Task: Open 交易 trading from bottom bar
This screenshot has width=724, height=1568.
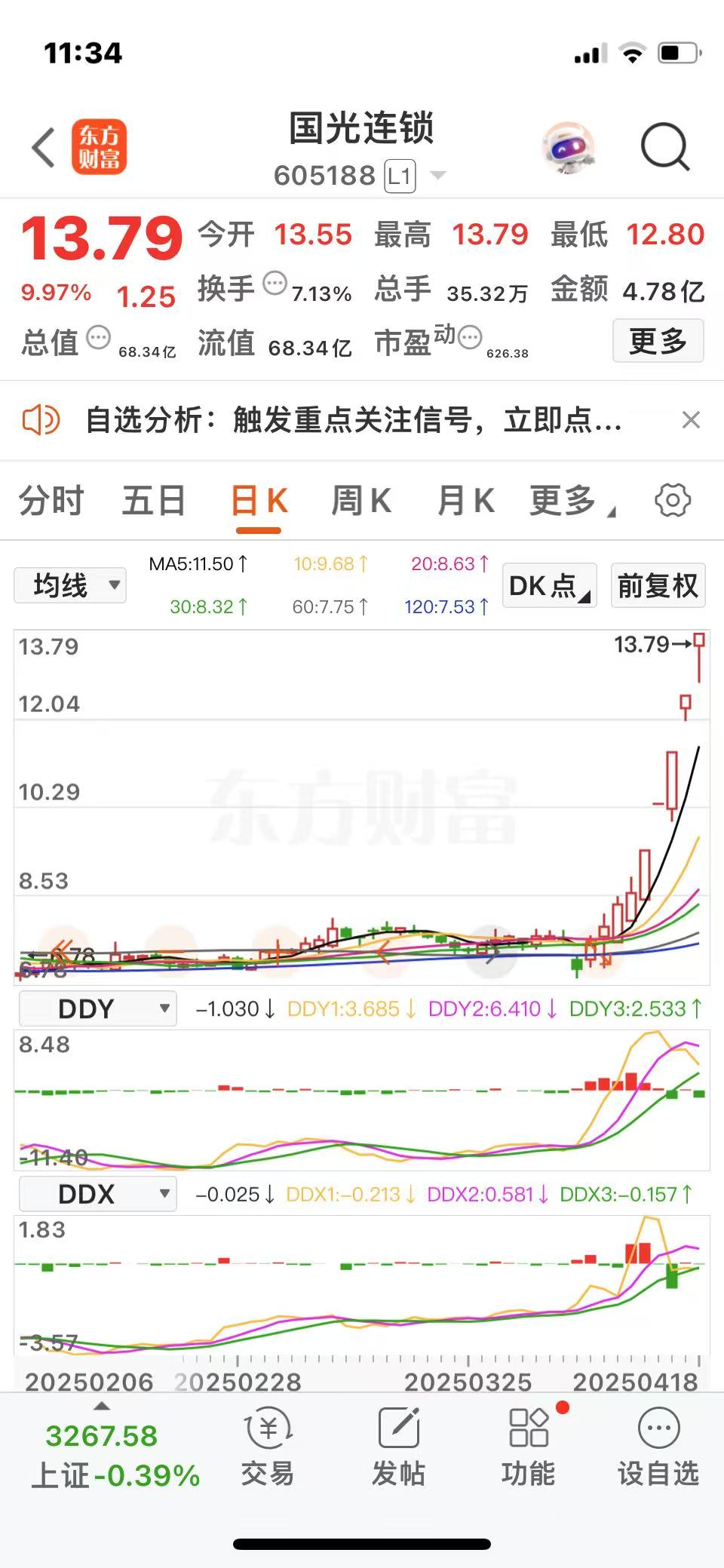Action: pos(268,1446)
